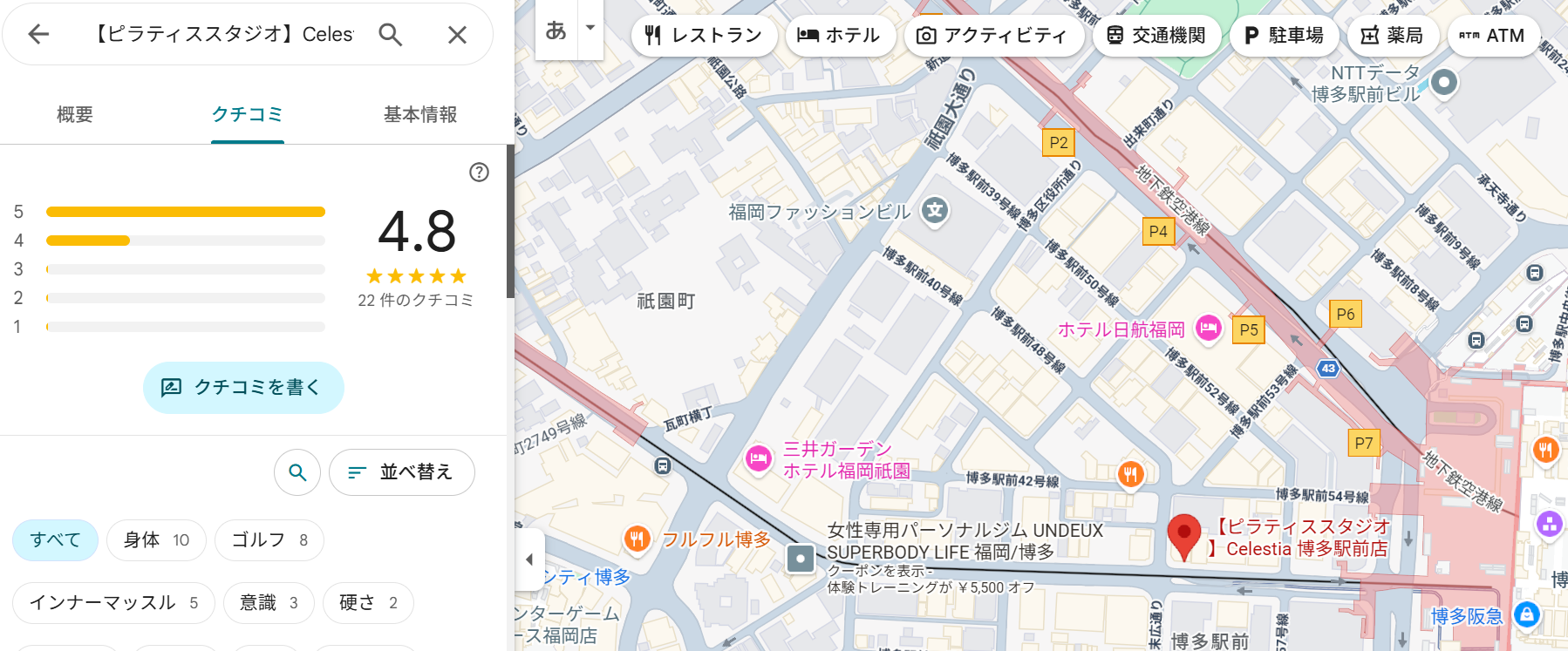Tap the ATM map filter chip
The image size is (1568, 651).
1492,36
